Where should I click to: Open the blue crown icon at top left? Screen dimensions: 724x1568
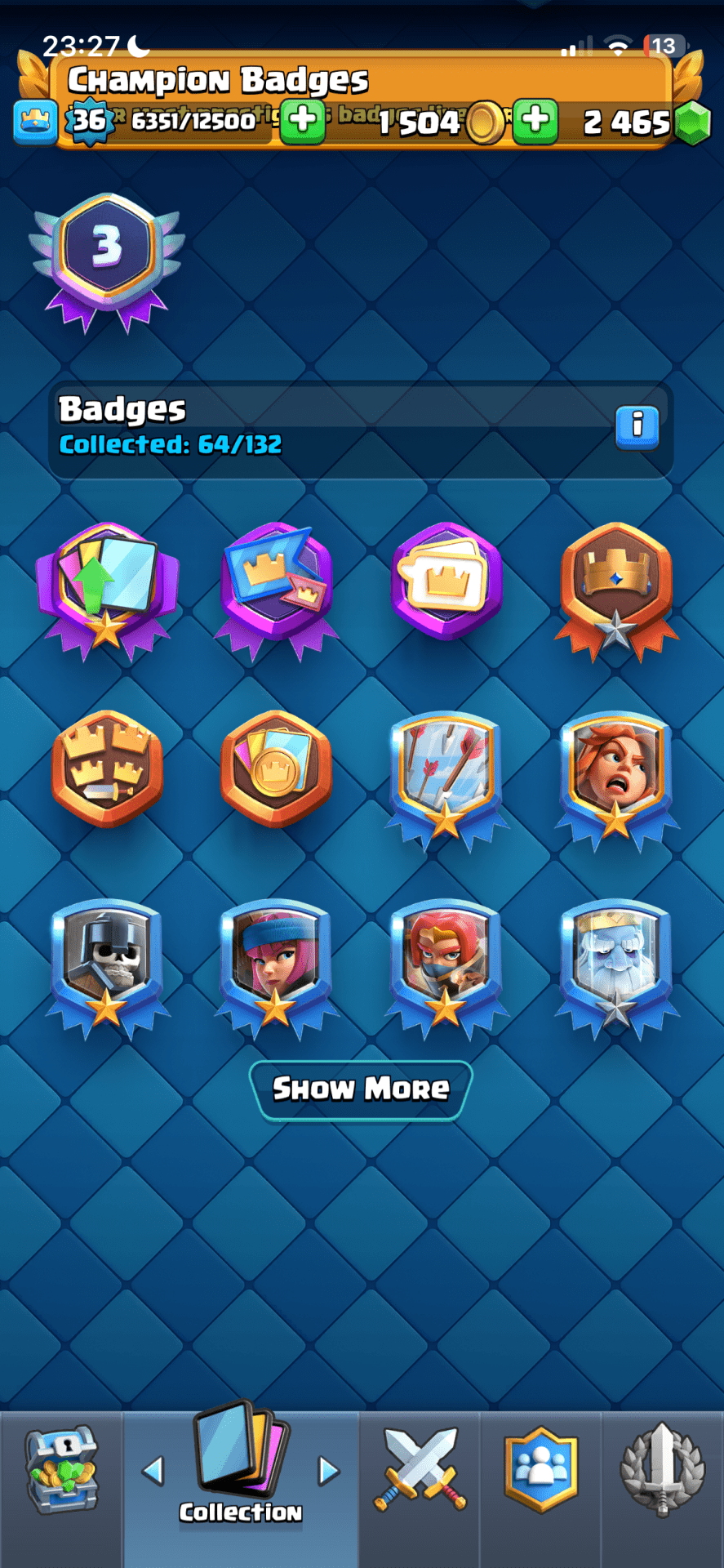click(35, 121)
